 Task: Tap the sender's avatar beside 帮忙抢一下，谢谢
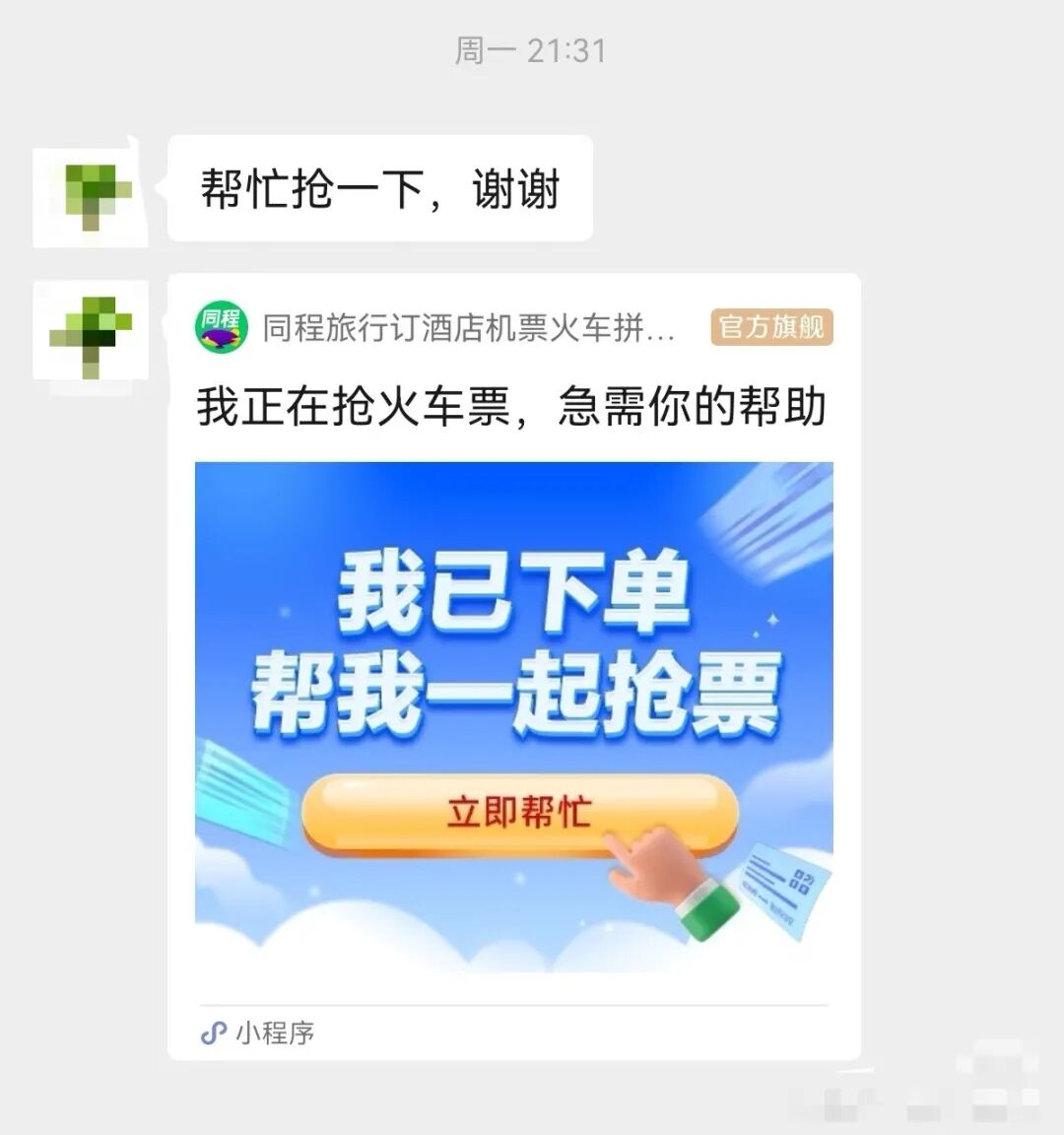pos(91,191)
